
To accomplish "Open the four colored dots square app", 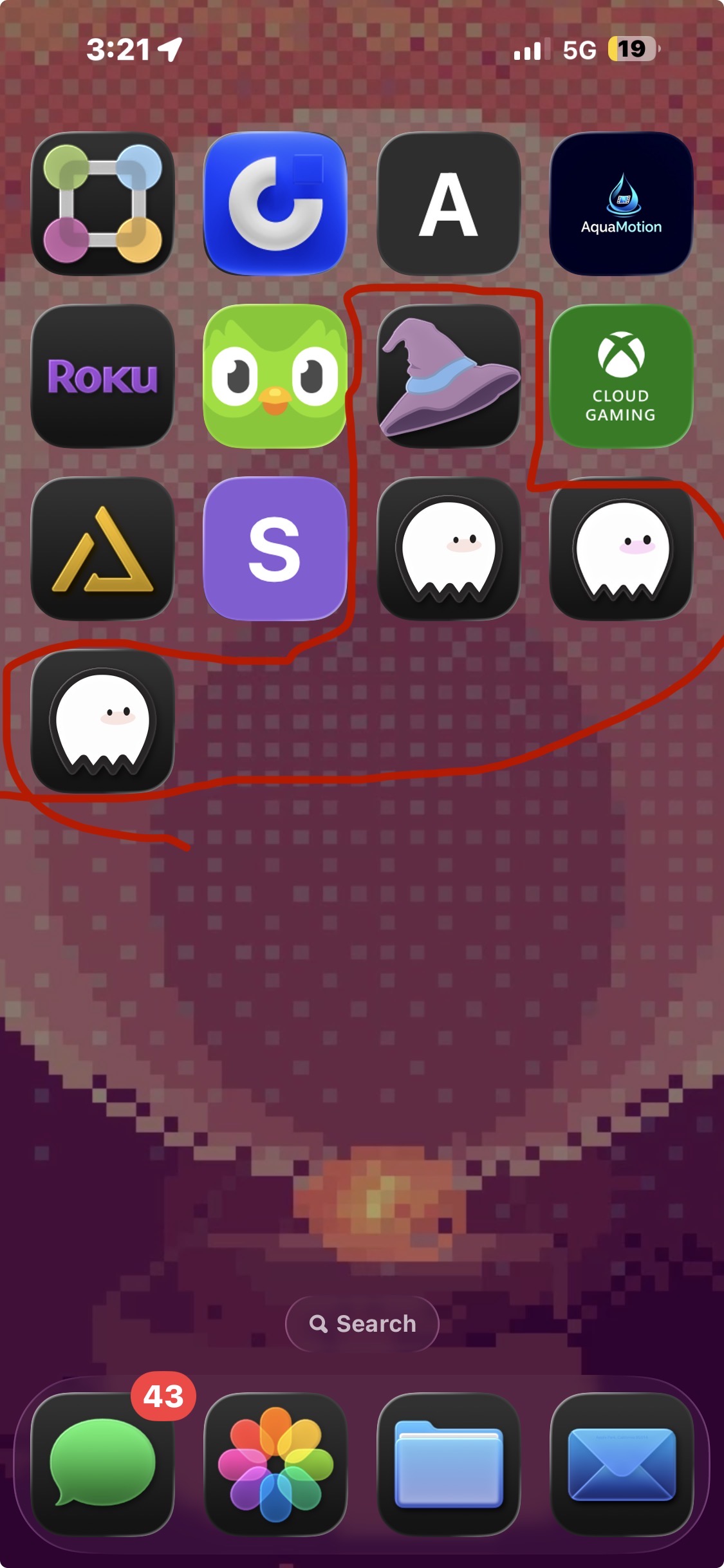I will 103,204.
